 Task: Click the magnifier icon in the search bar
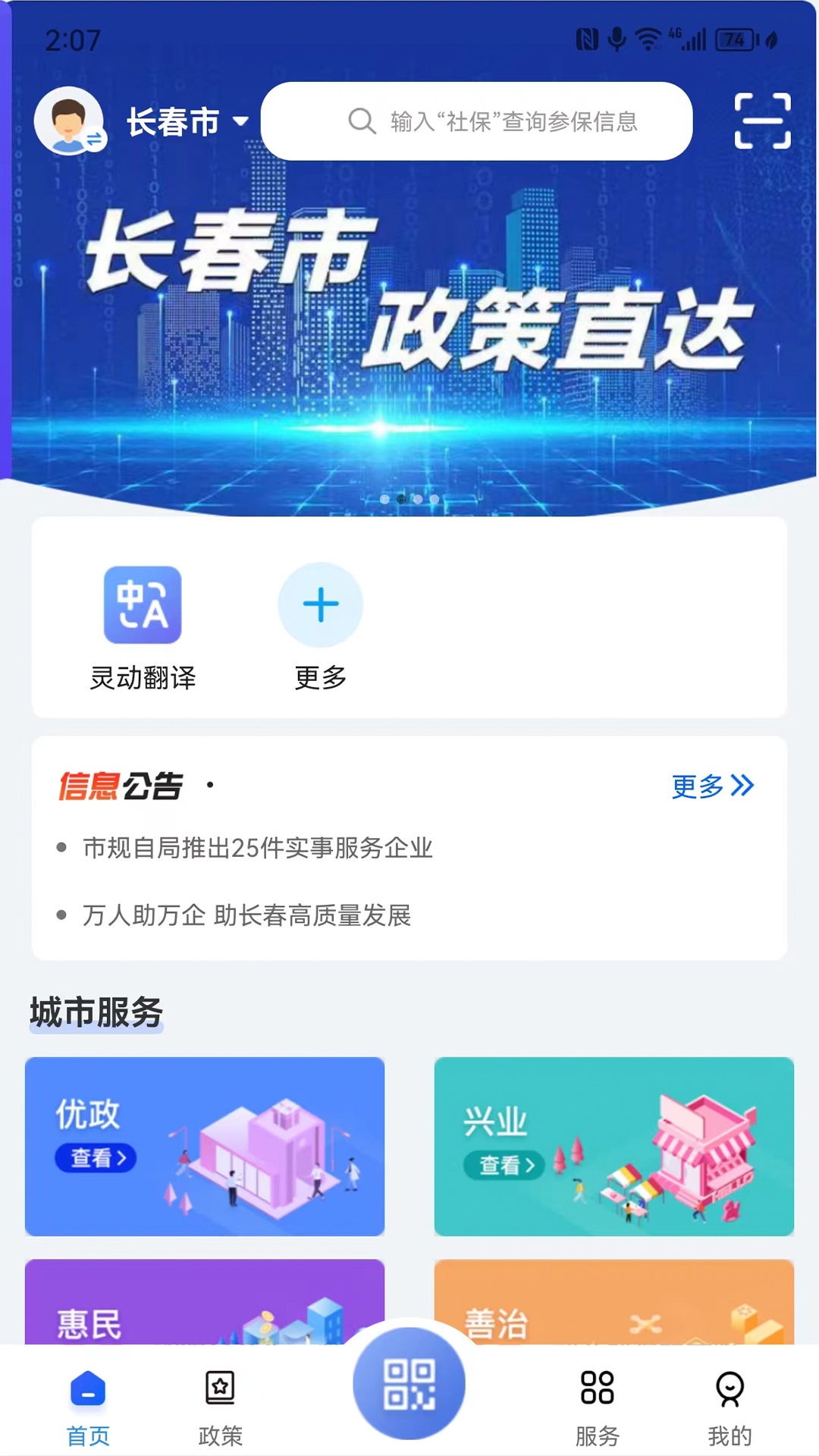(360, 121)
